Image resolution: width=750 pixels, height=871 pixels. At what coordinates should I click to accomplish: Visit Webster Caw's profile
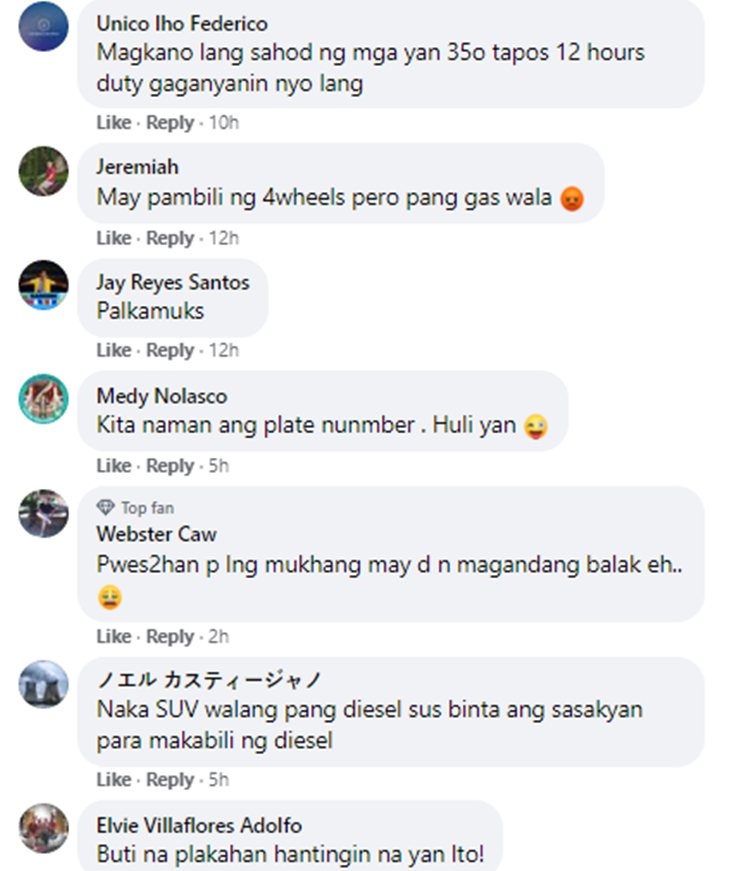point(156,534)
